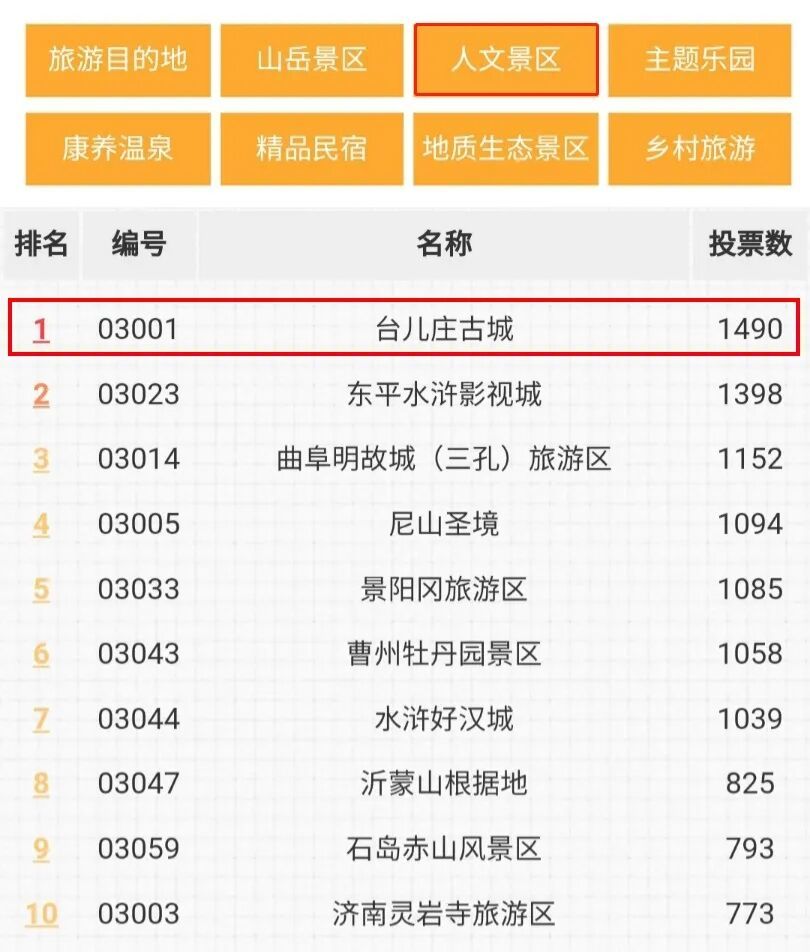The height and width of the screenshot is (952, 810).
Task: Open the 地质生态景区 category
Action: coord(503,149)
